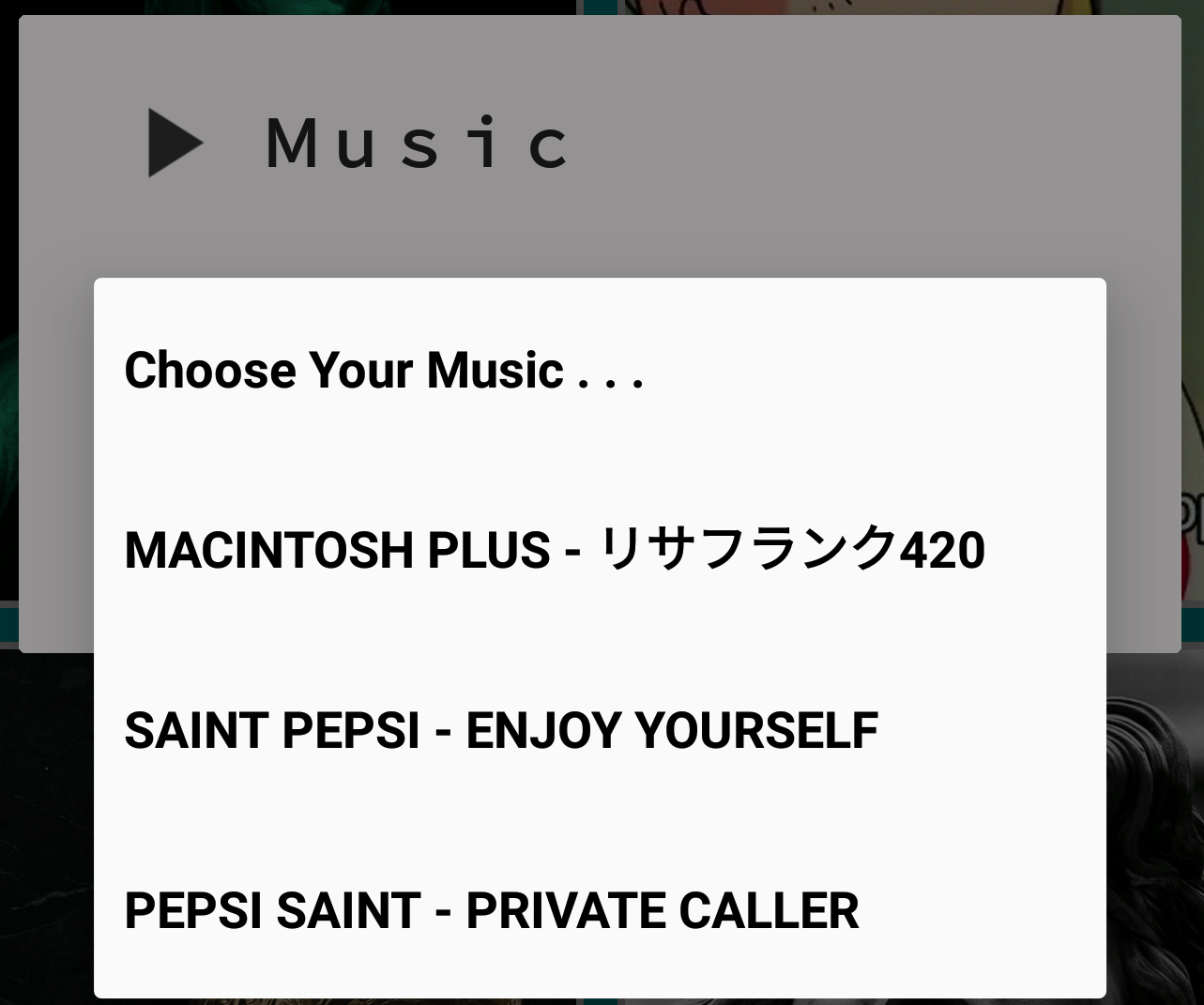Select the Choose Your Music placeholder option
1204x1005 pixels.
[x=383, y=370]
